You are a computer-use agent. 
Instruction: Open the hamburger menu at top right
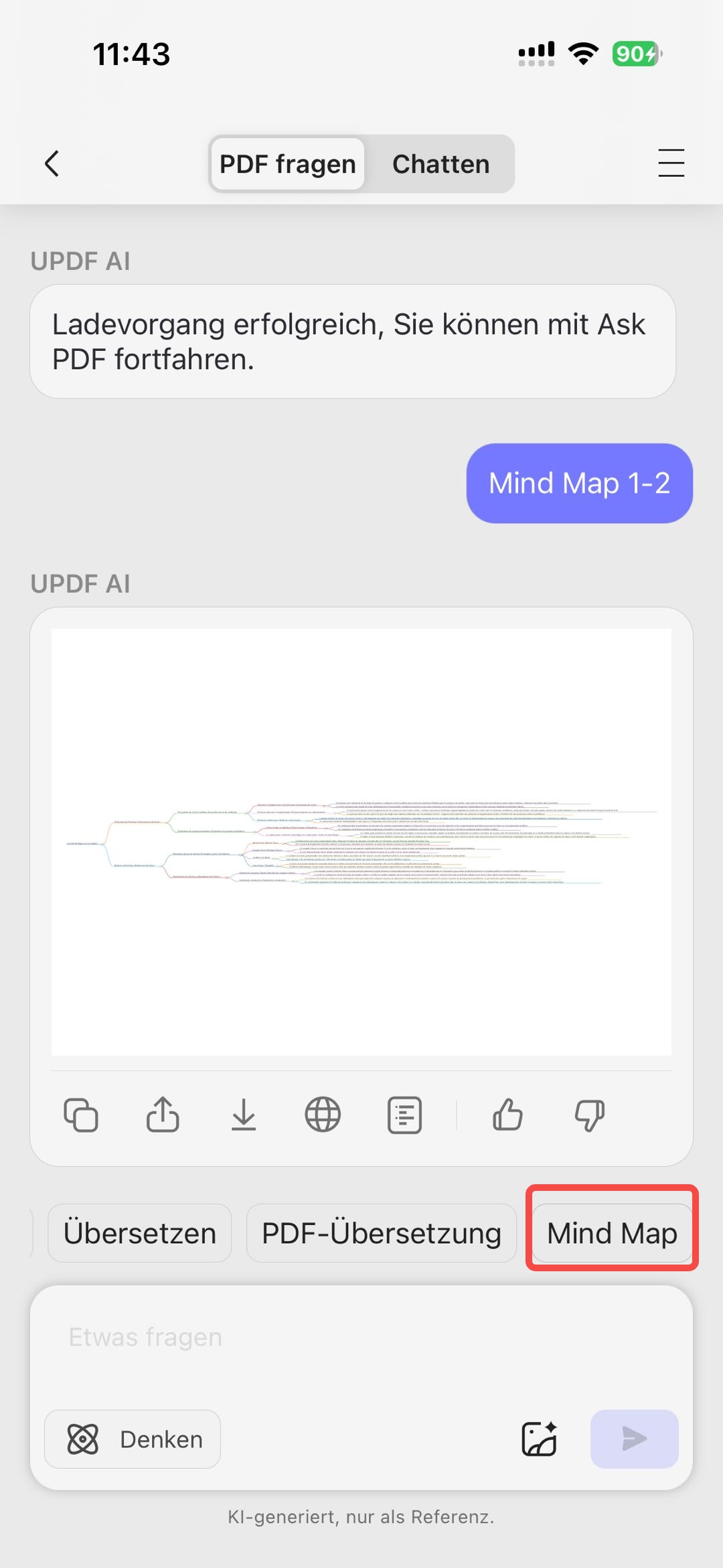coord(671,163)
